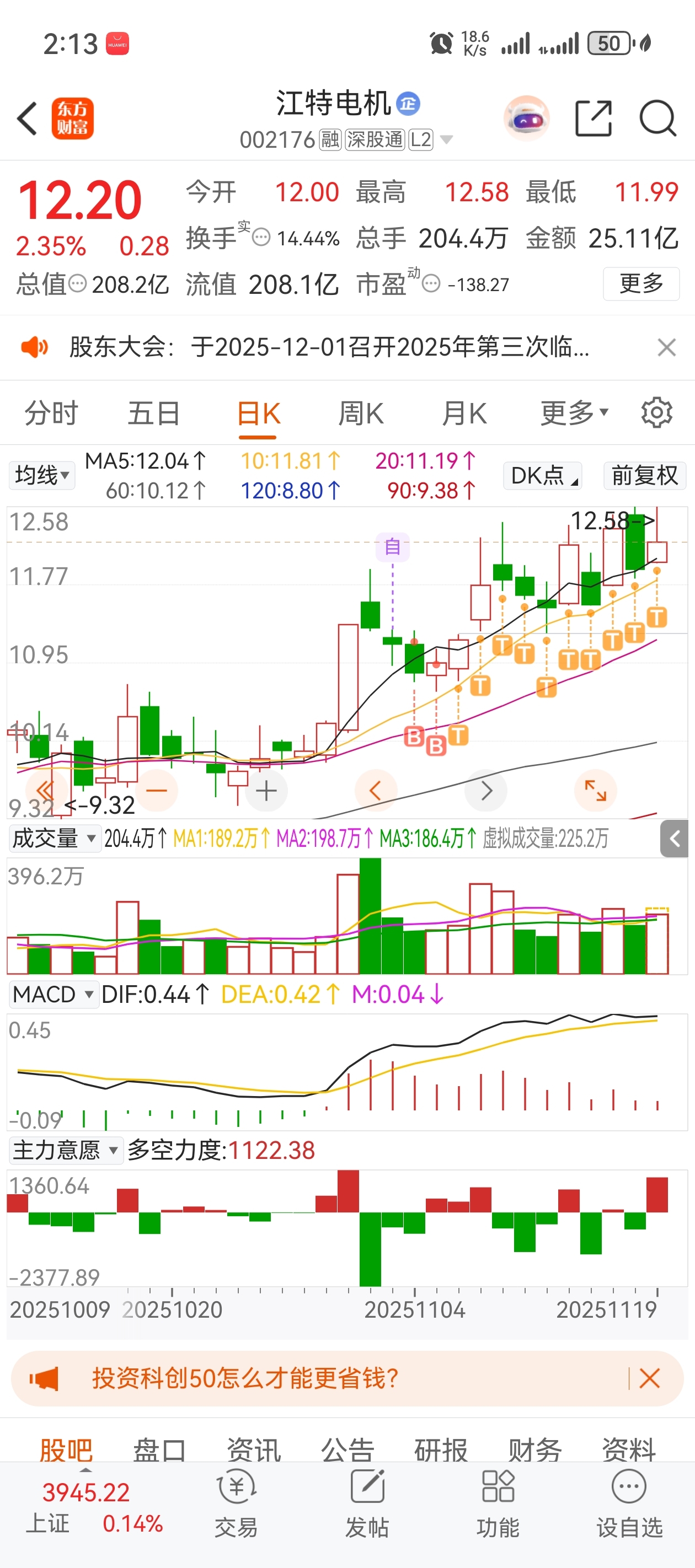Switch to the 五日 chart tab
Image resolution: width=695 pixels, height=1568 pixels.
153,414
